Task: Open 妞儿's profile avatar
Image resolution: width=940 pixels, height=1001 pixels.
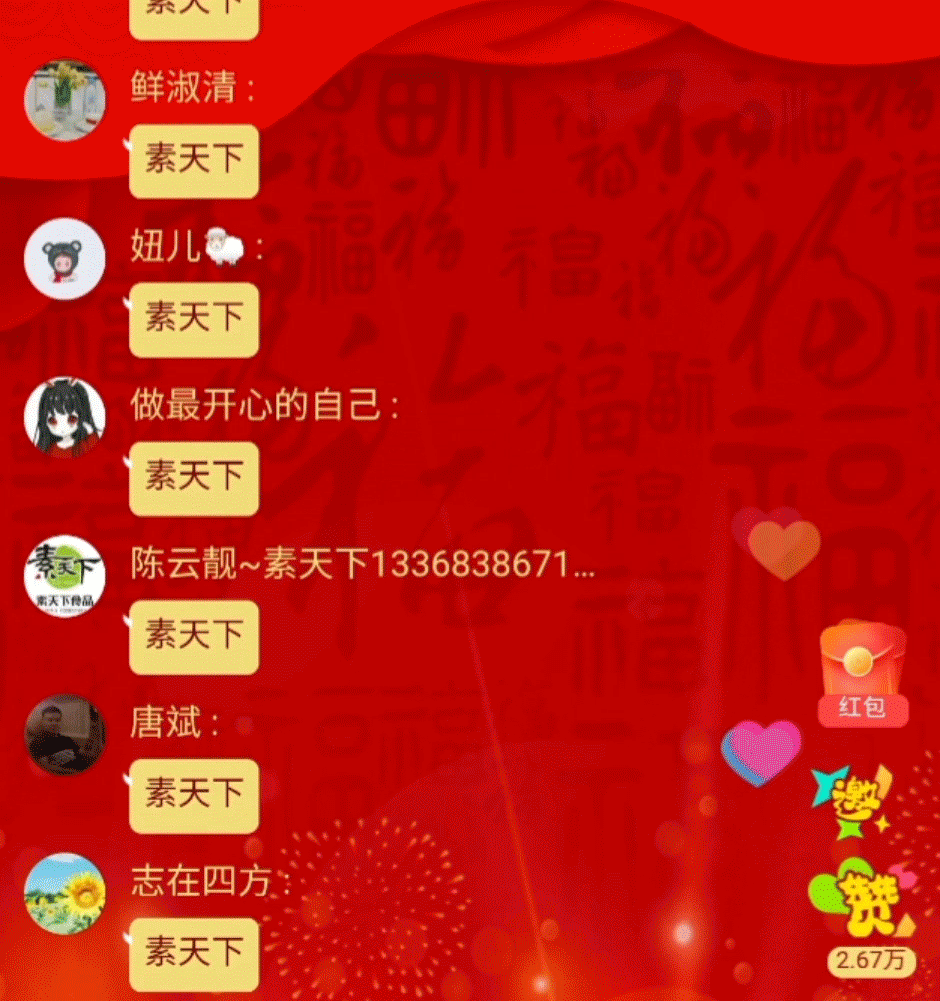Action: (x=65, y=259)
